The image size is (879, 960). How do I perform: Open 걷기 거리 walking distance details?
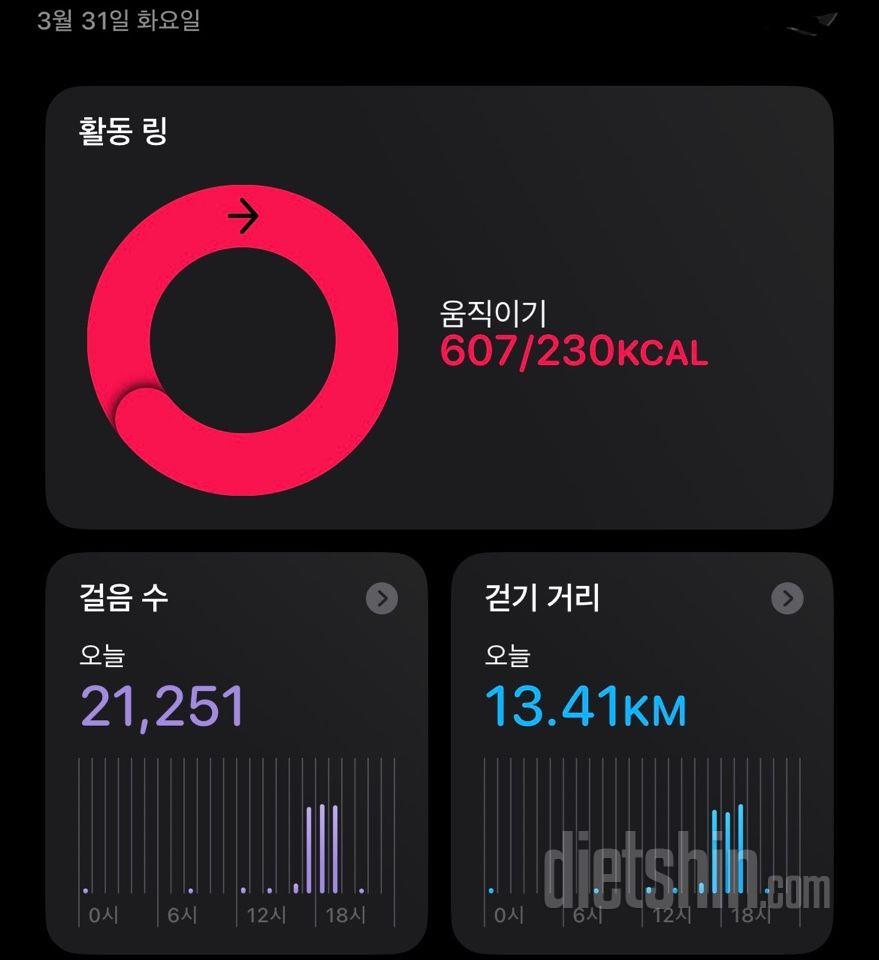click(787, 598)
